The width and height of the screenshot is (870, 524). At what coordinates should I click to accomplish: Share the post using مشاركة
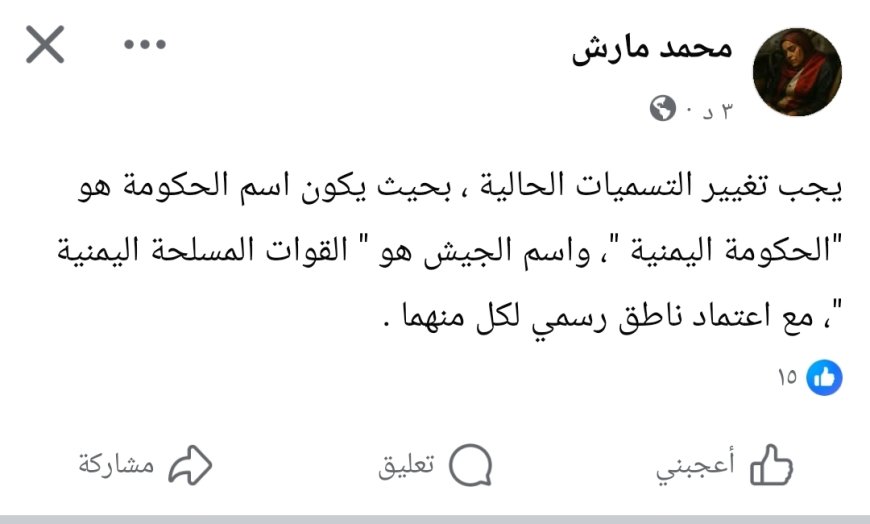pyautogui.click(x=147, y=465)
